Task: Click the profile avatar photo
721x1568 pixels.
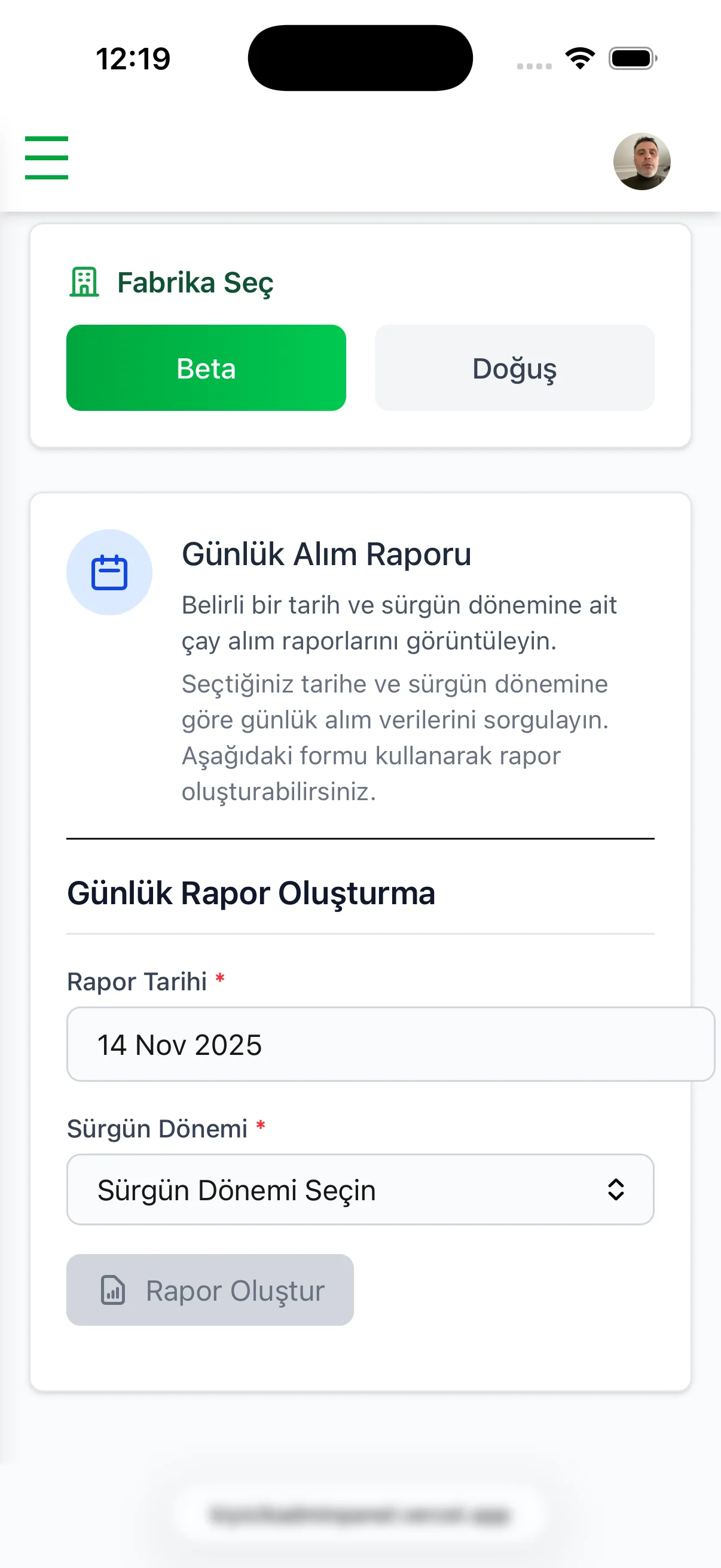Action: coord(643,161)
